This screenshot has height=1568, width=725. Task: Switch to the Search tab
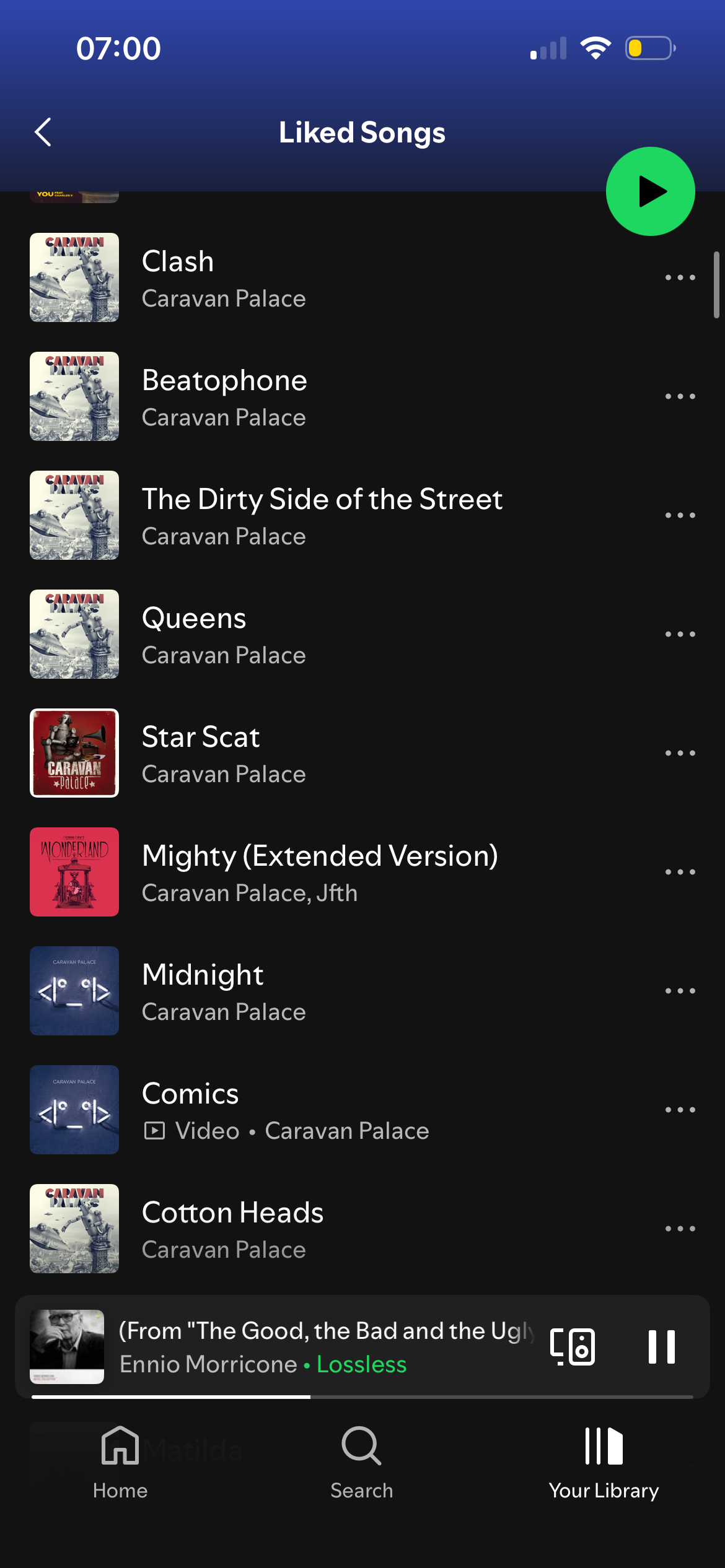coord(362,1463)
